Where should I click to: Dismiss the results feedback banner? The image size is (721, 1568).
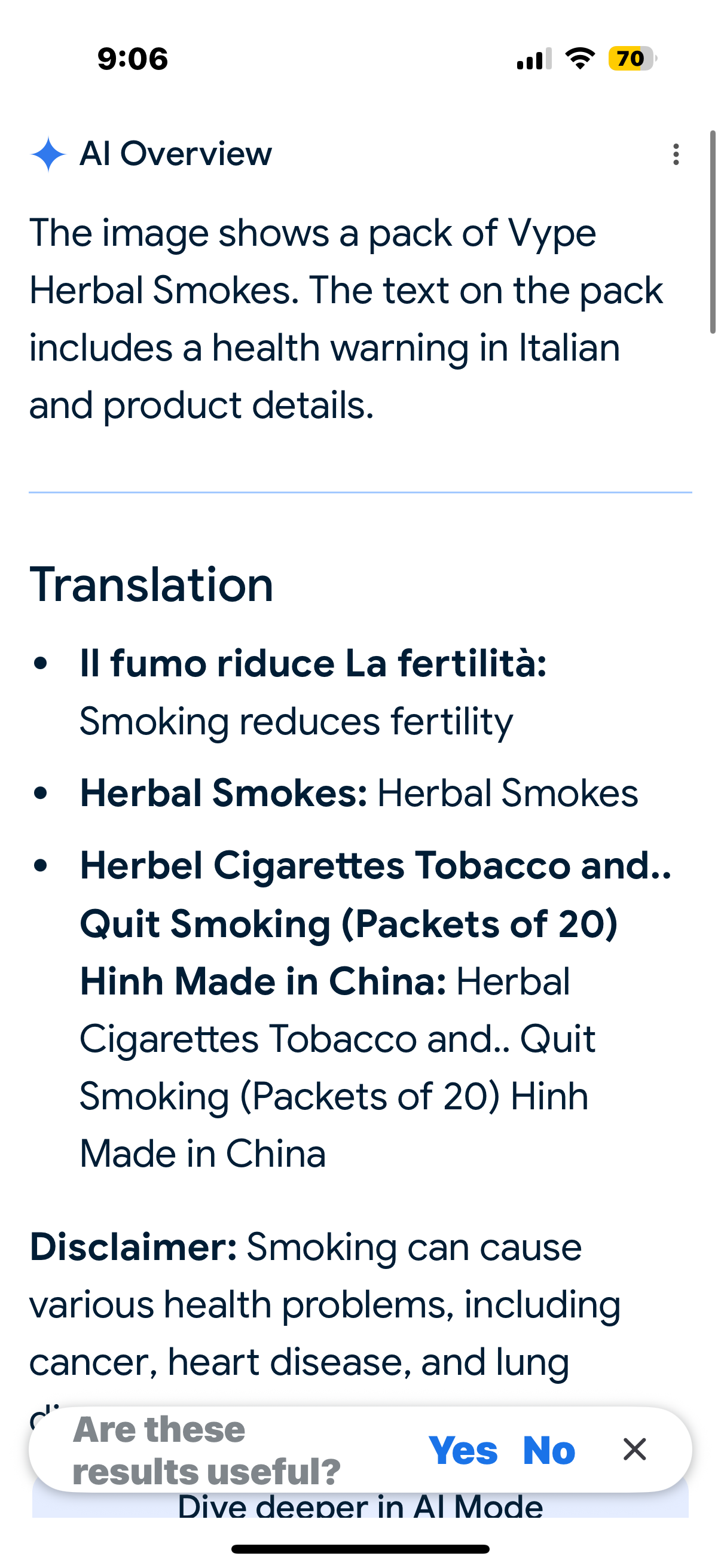tap(634, 1450)
